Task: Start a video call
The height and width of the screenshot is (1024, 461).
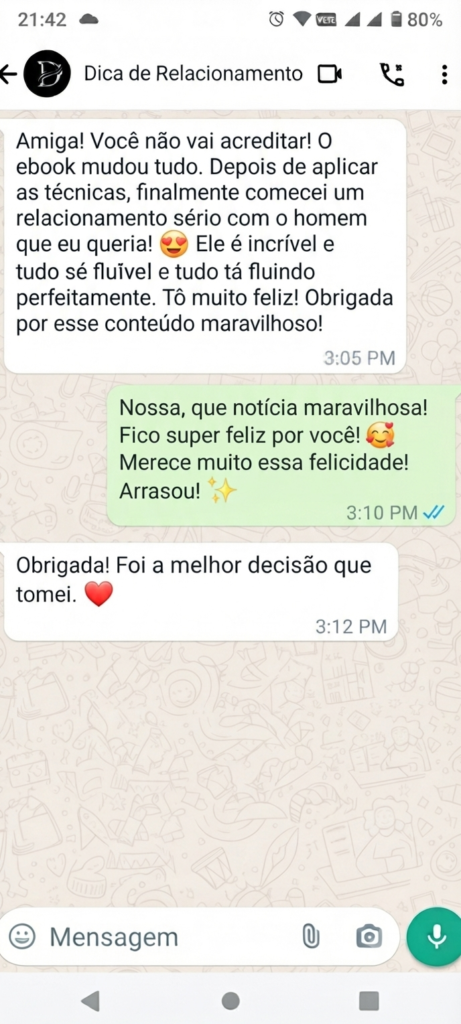Action: pos(330,74)
